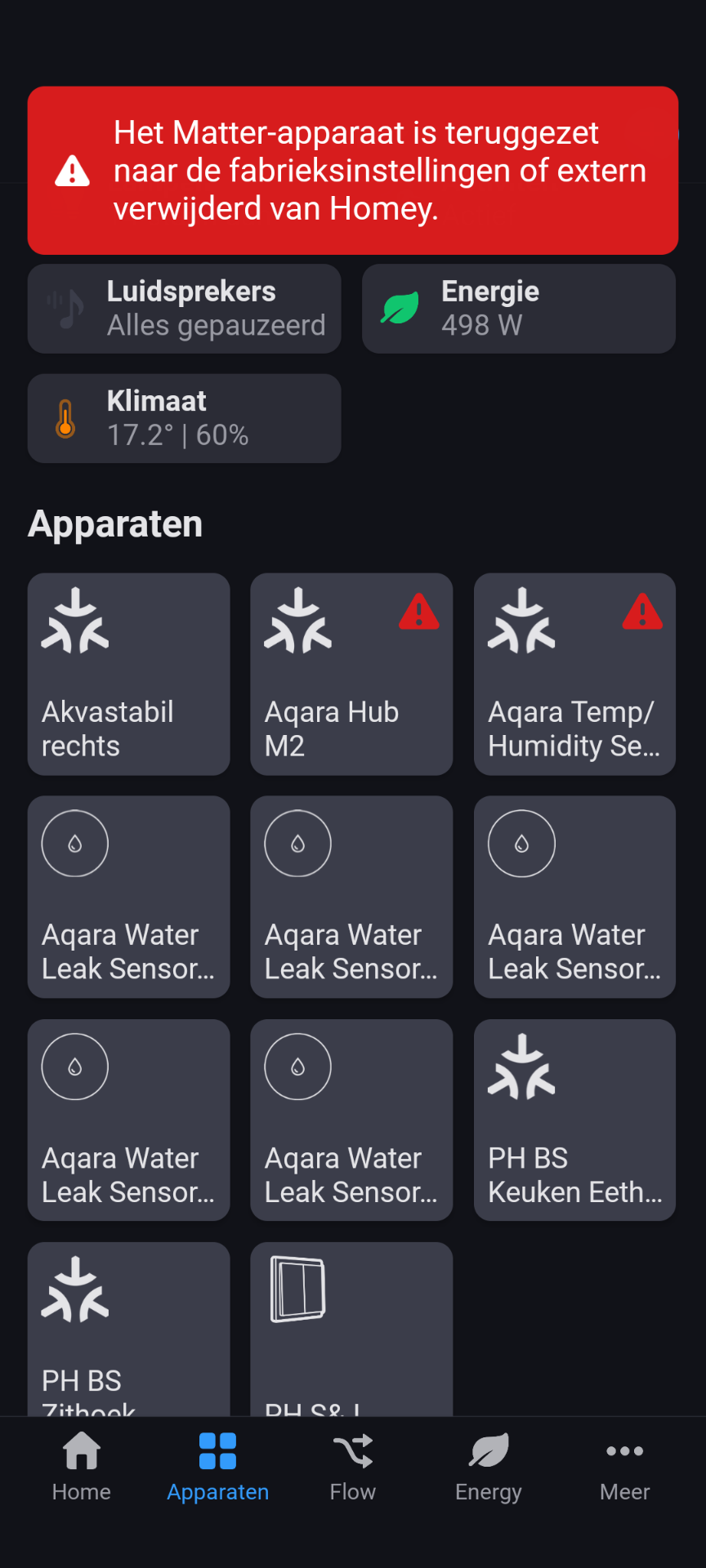
Task: Go to the Home tab
Action: tap(82, 1468)
